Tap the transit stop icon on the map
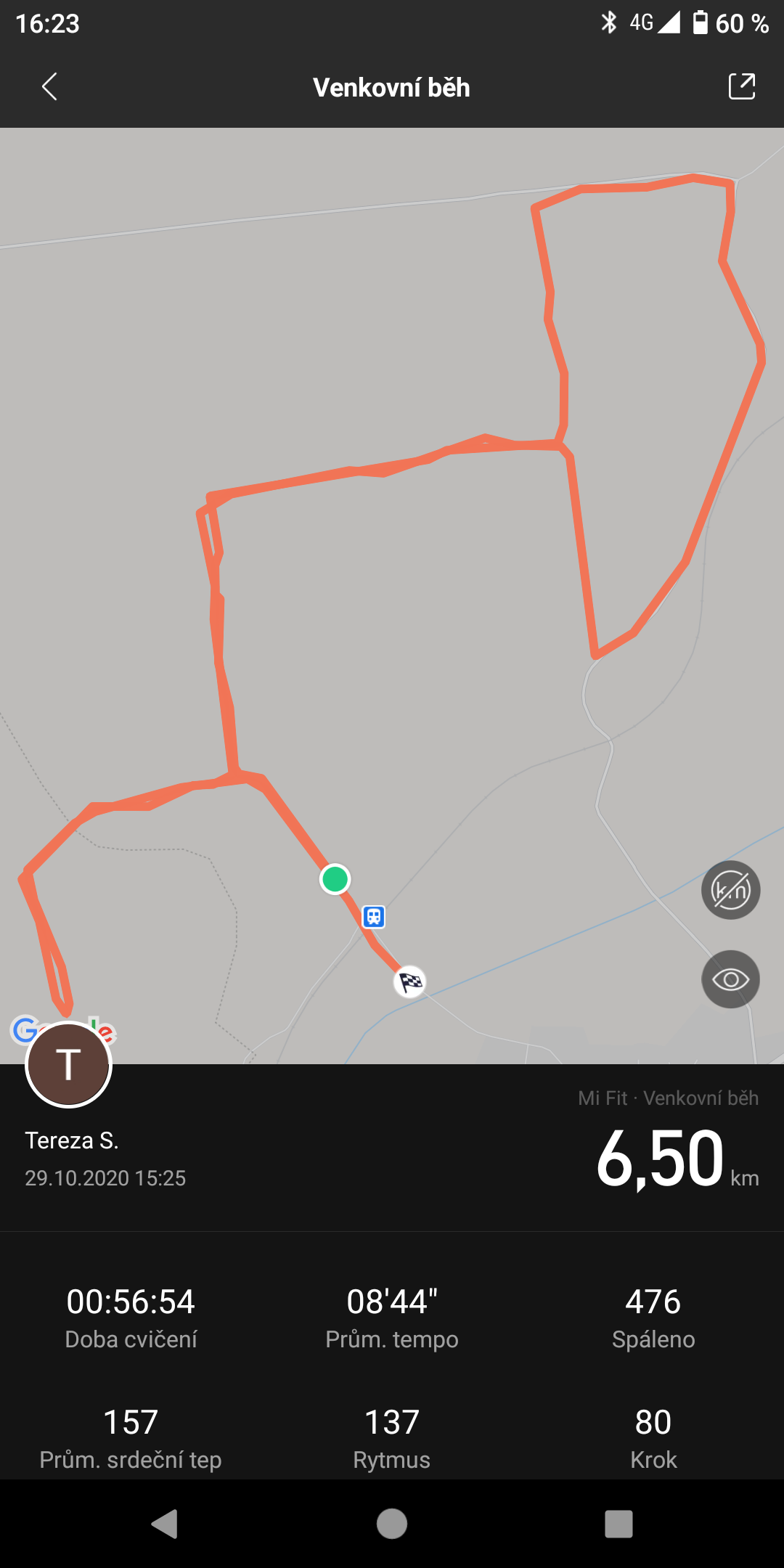The image size is (784, 1568). tap(374, 917)
